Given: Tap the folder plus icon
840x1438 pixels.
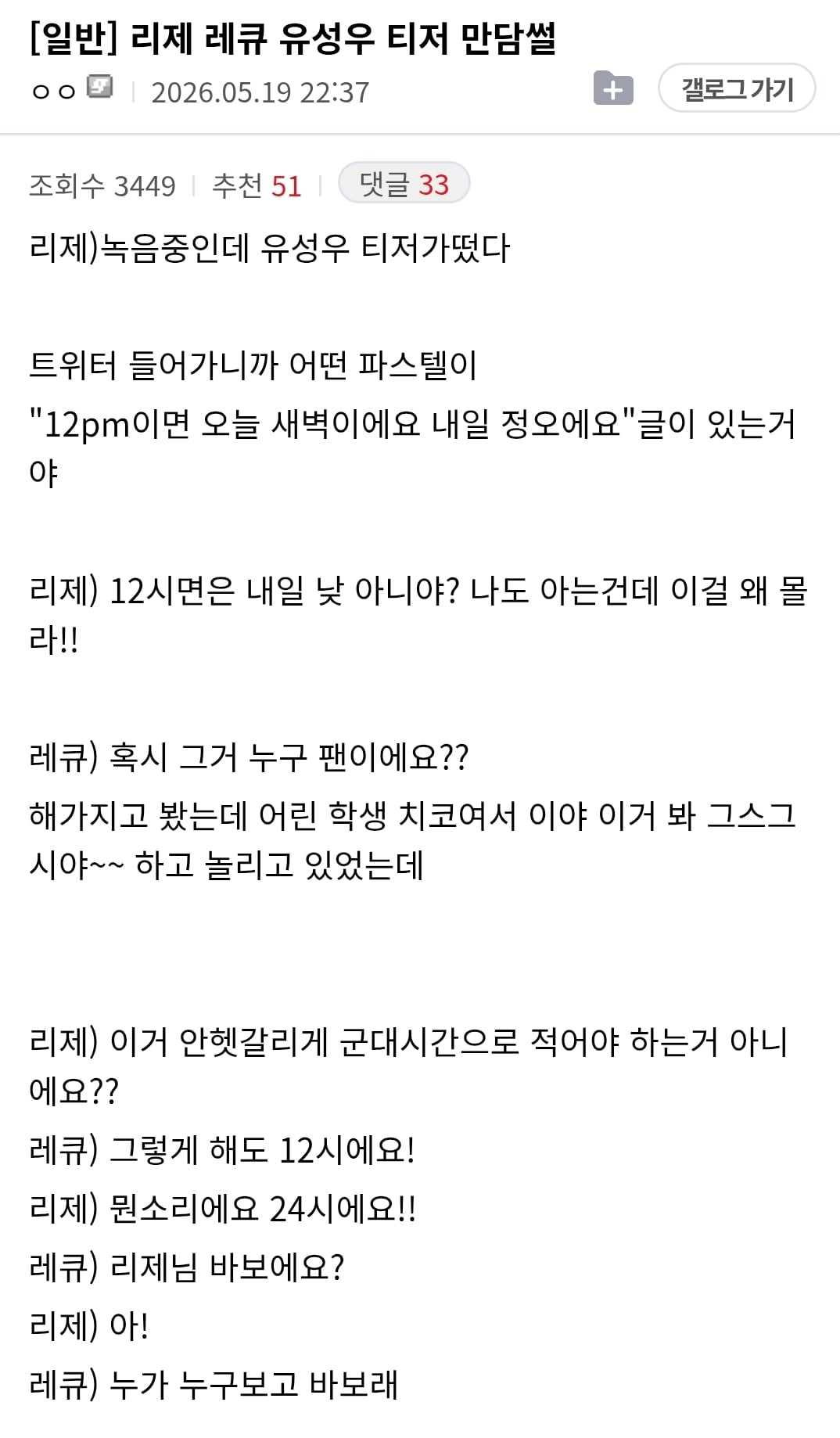Looking at the screenshot, I should [x=613, y=88].
